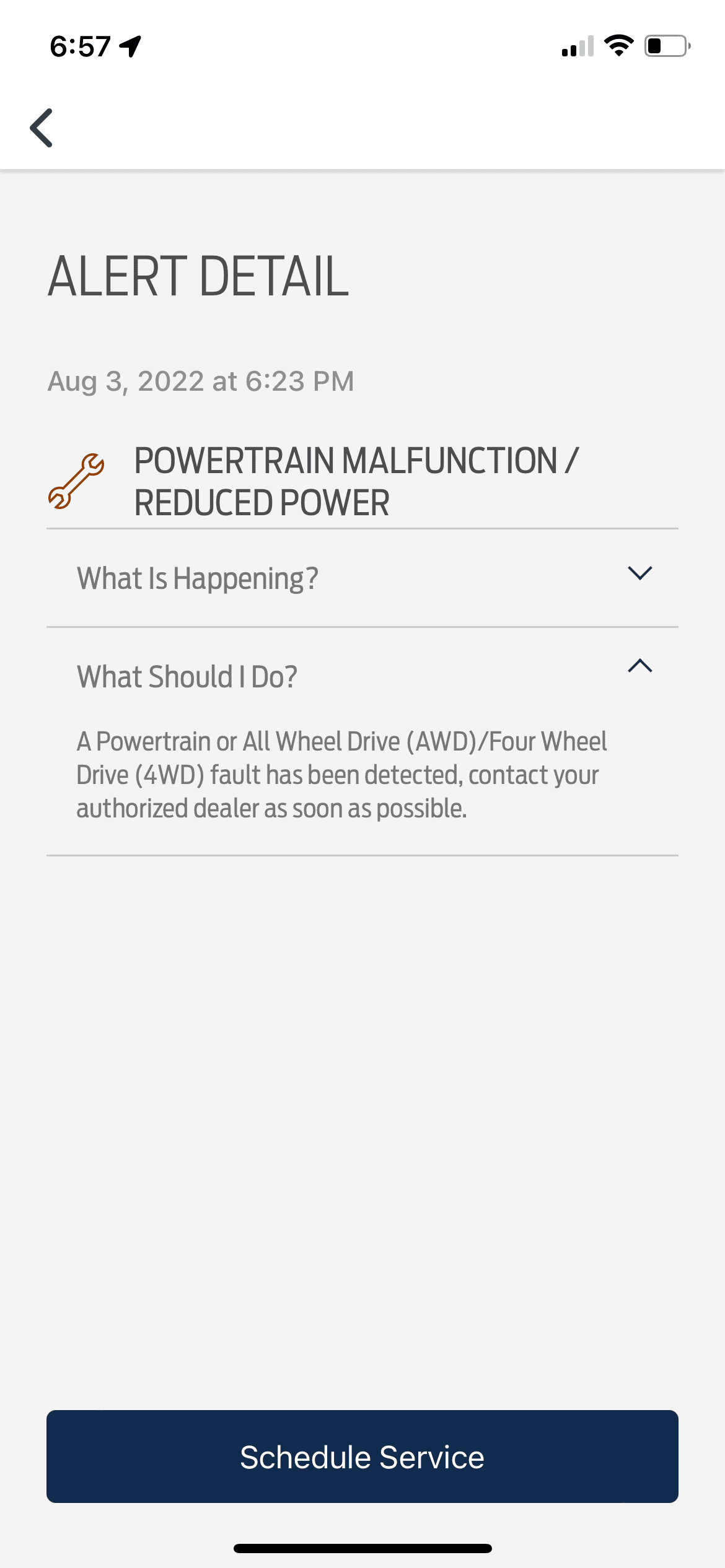Tap the location arrow next to the clock
The image size is (725, 1568).
tap(131, 44)
